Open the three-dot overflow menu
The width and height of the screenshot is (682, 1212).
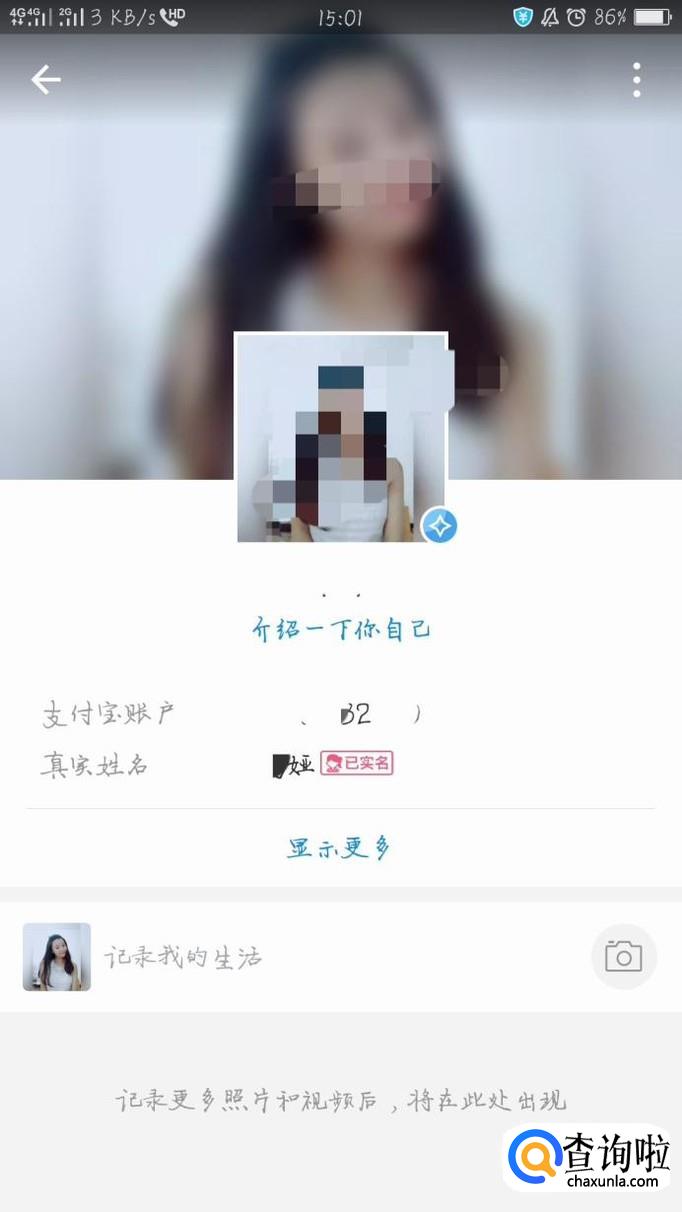coord(636,80)
